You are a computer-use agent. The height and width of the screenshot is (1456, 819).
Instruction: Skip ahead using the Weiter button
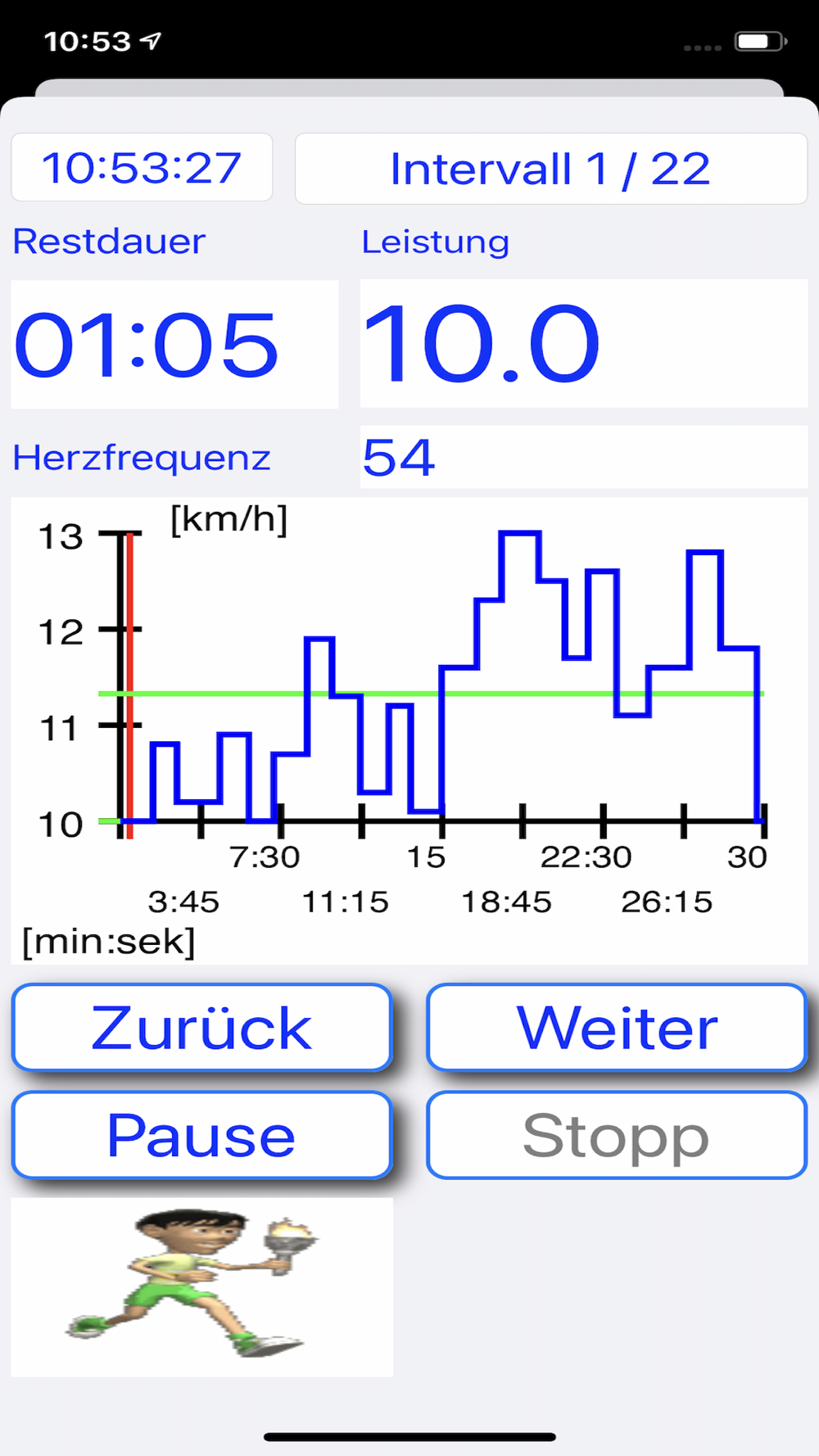[x=618, y=1028]
